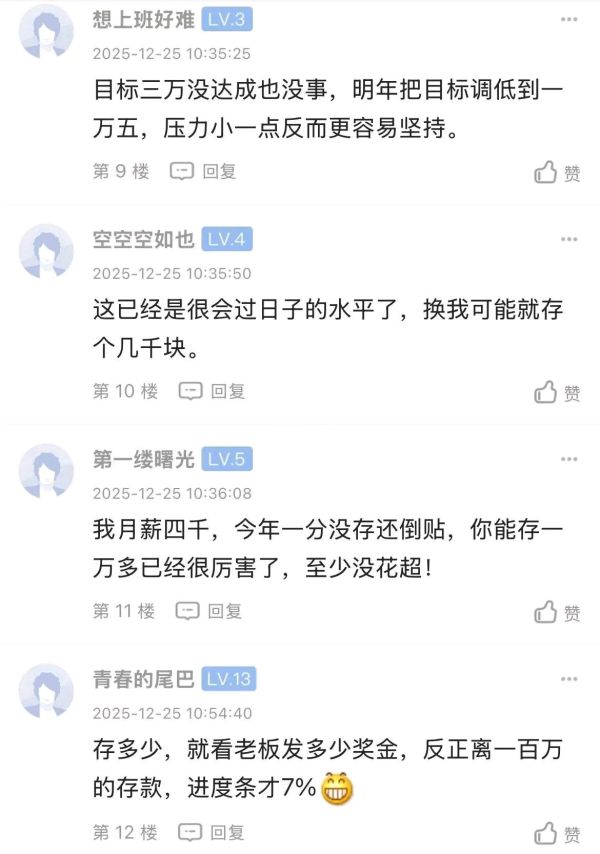600x854 pixels.
Task: Open 想上班好难's profile avatar
Action: click(x=47, y=32)
